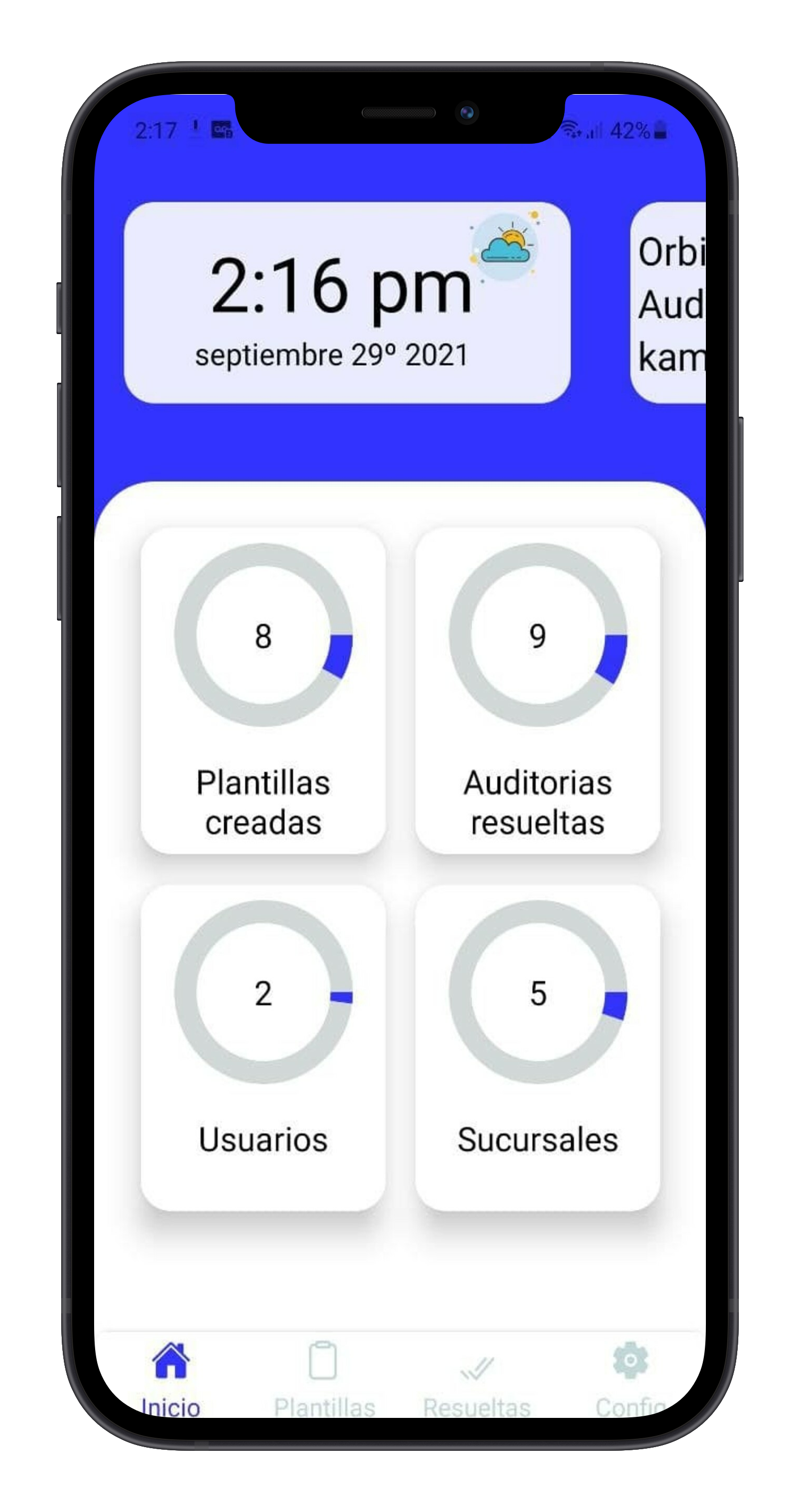Open the Plantillas creadas card
Screen dimensions: 800x1512
pos(263,691)
